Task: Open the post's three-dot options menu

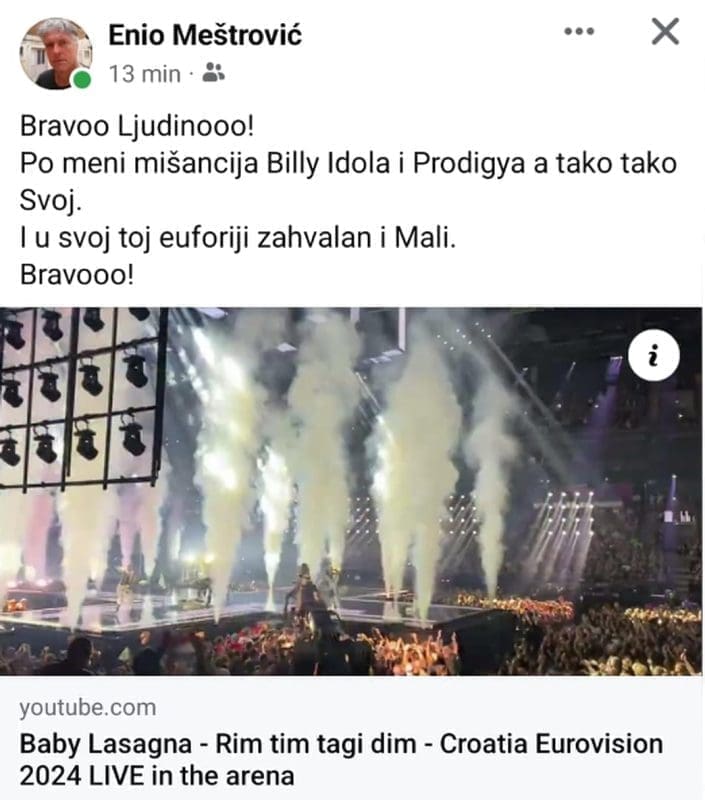Action: [x=579, y=32]
